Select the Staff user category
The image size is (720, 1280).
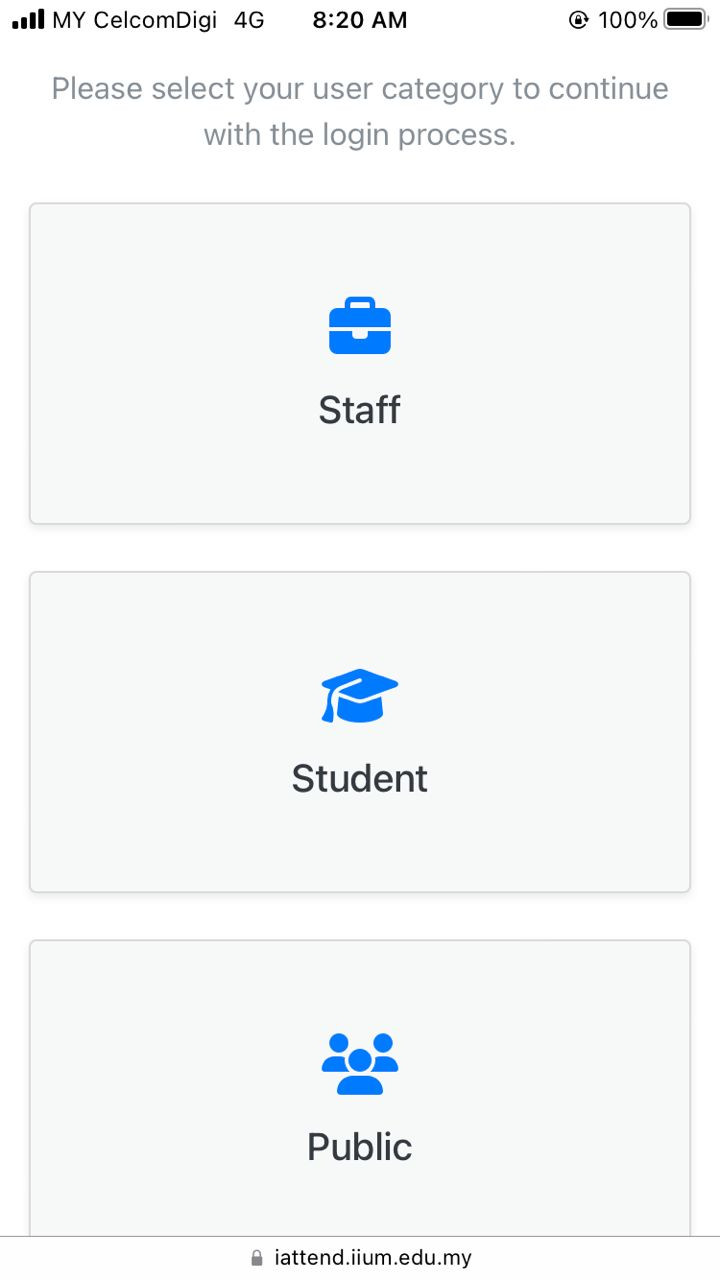pyautogui.click(x=360, y=363)
